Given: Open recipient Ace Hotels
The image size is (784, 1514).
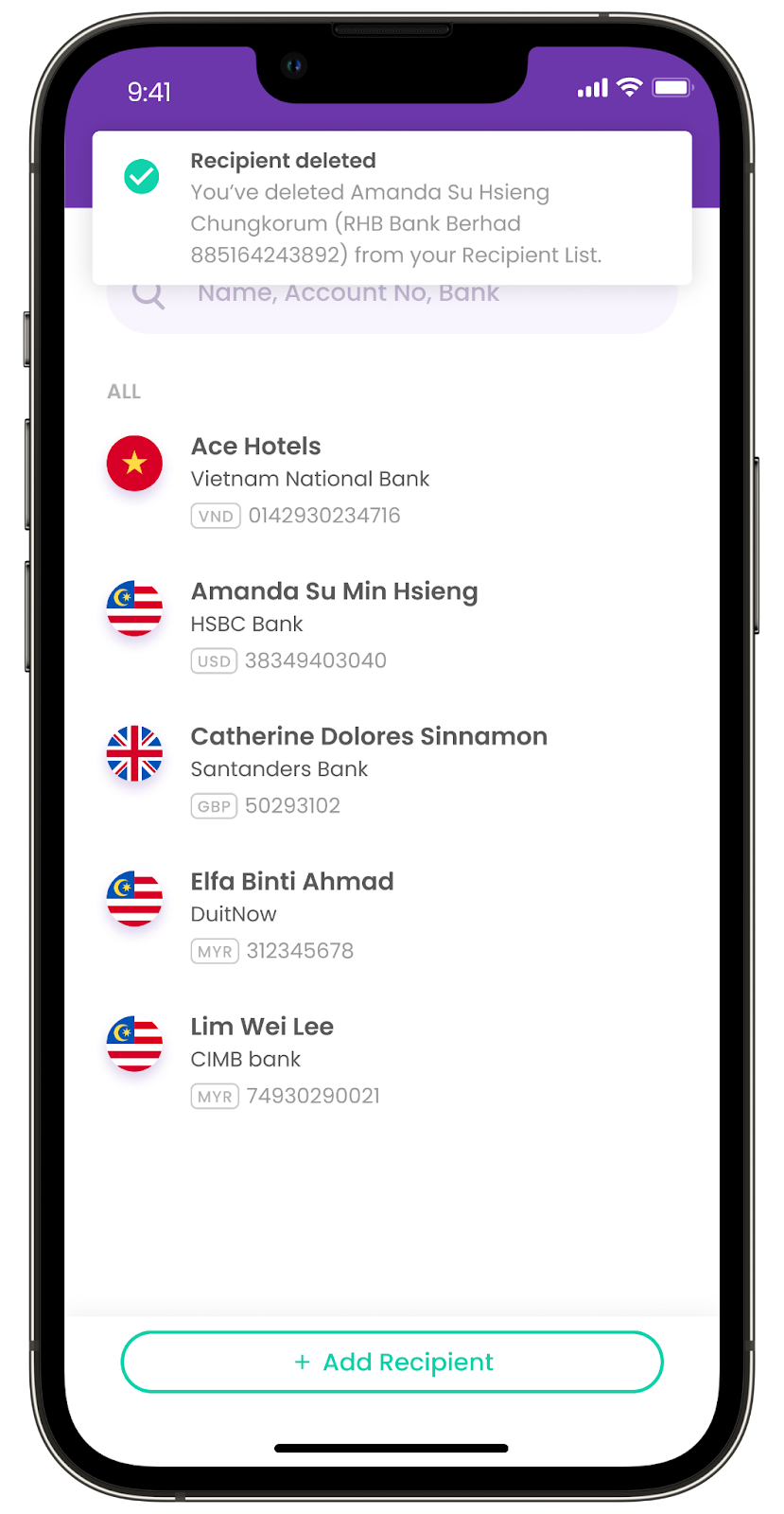Looking at the screenshot, I should click(x=312, y=480).
